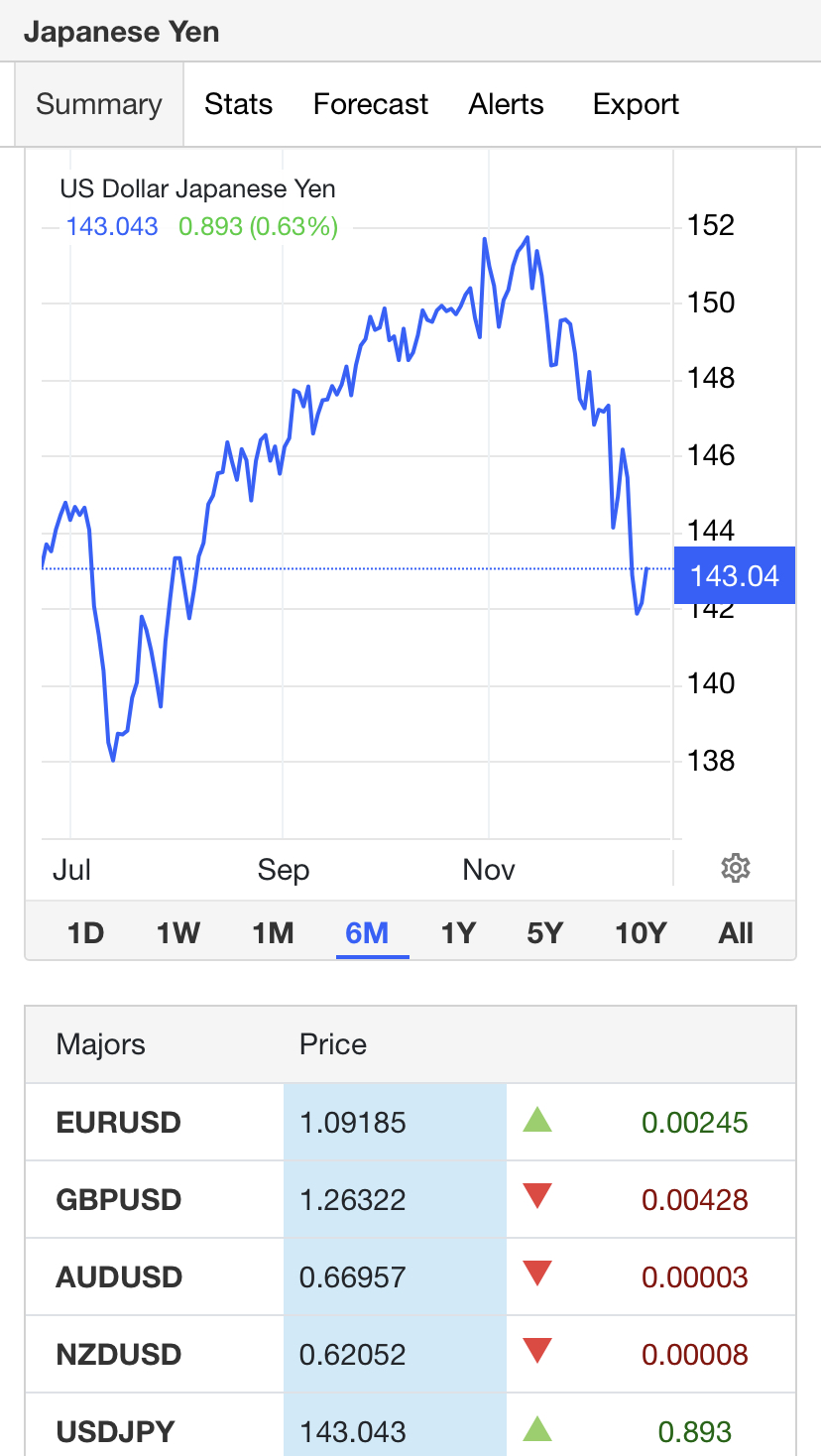Show All available chart history
The image size is (821, 1456).
(736, 933)
